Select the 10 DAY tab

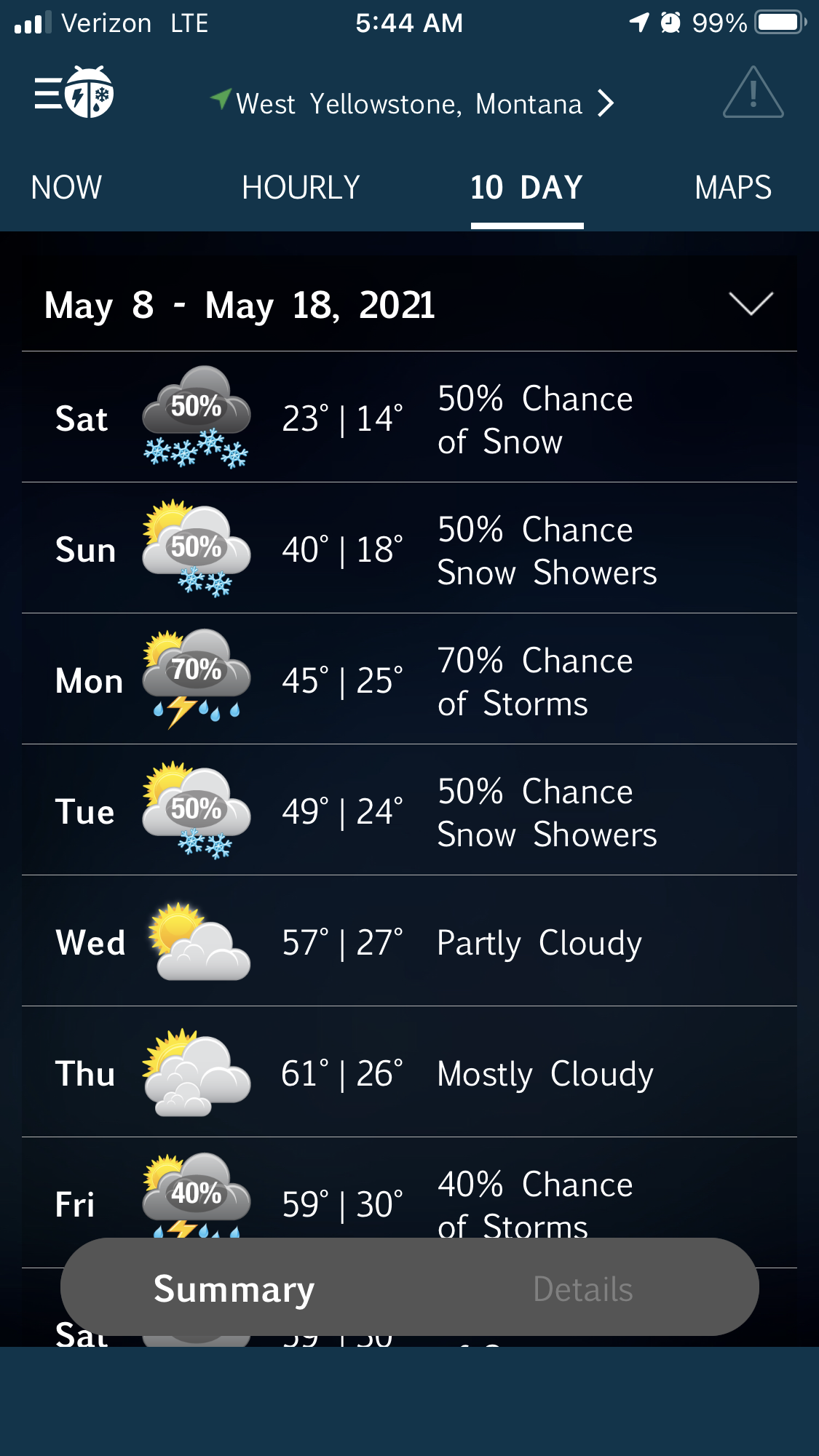[526, 188]
